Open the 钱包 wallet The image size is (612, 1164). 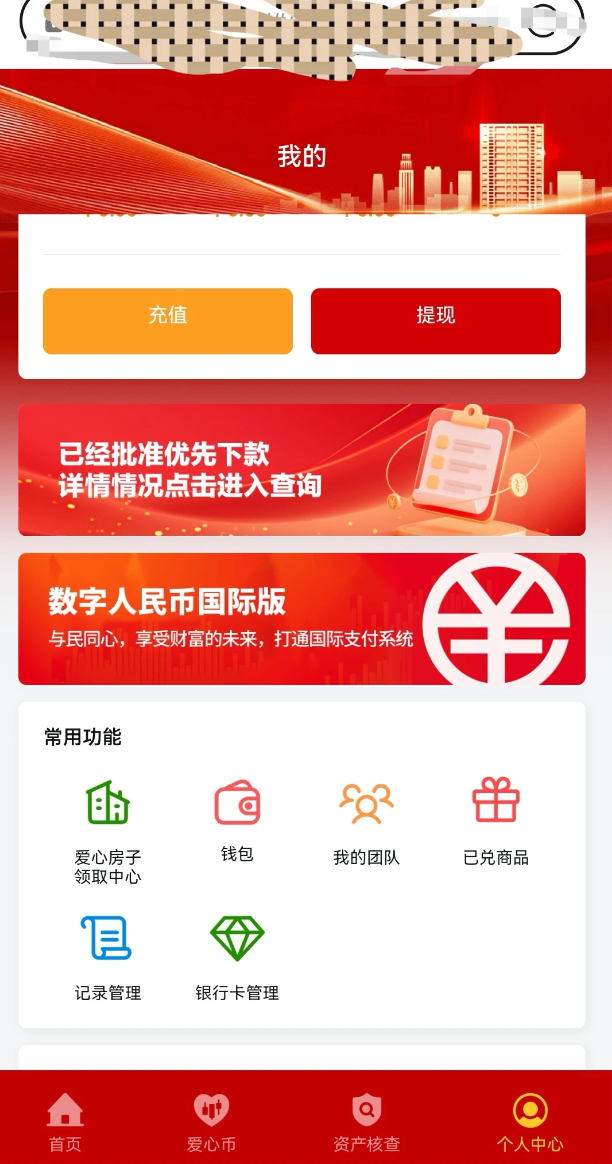237,818
